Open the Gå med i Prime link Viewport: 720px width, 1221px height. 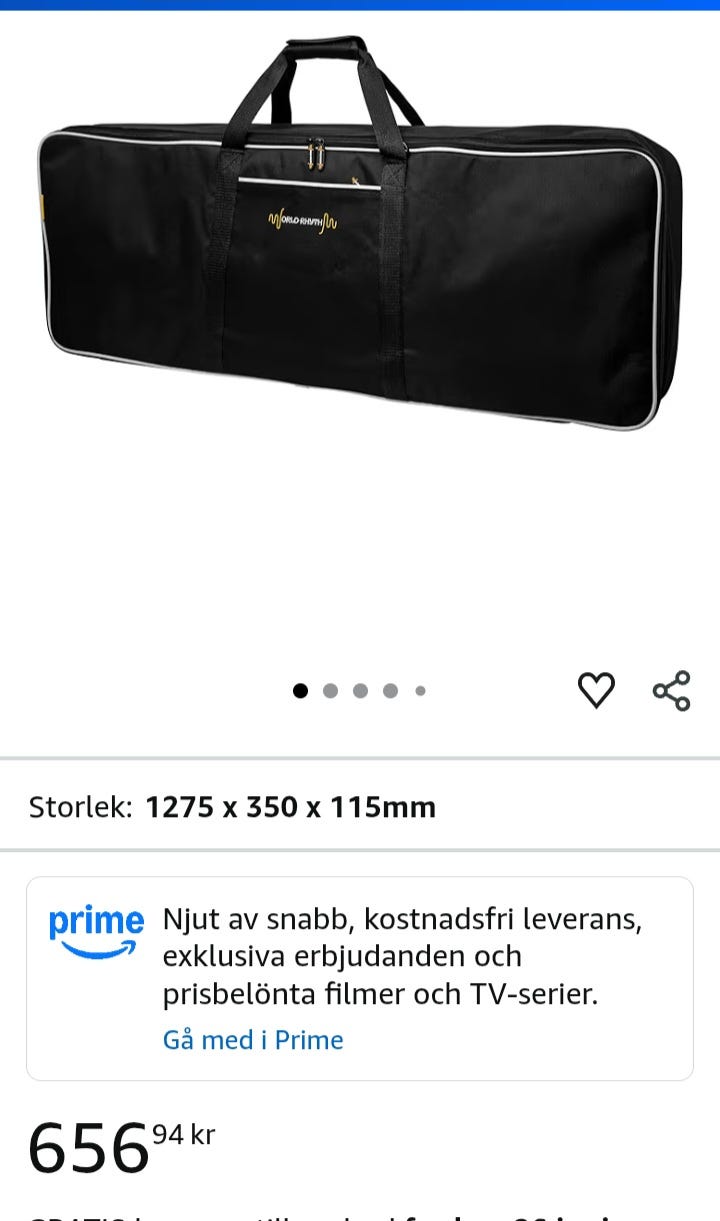click(x=253, y=1040)
